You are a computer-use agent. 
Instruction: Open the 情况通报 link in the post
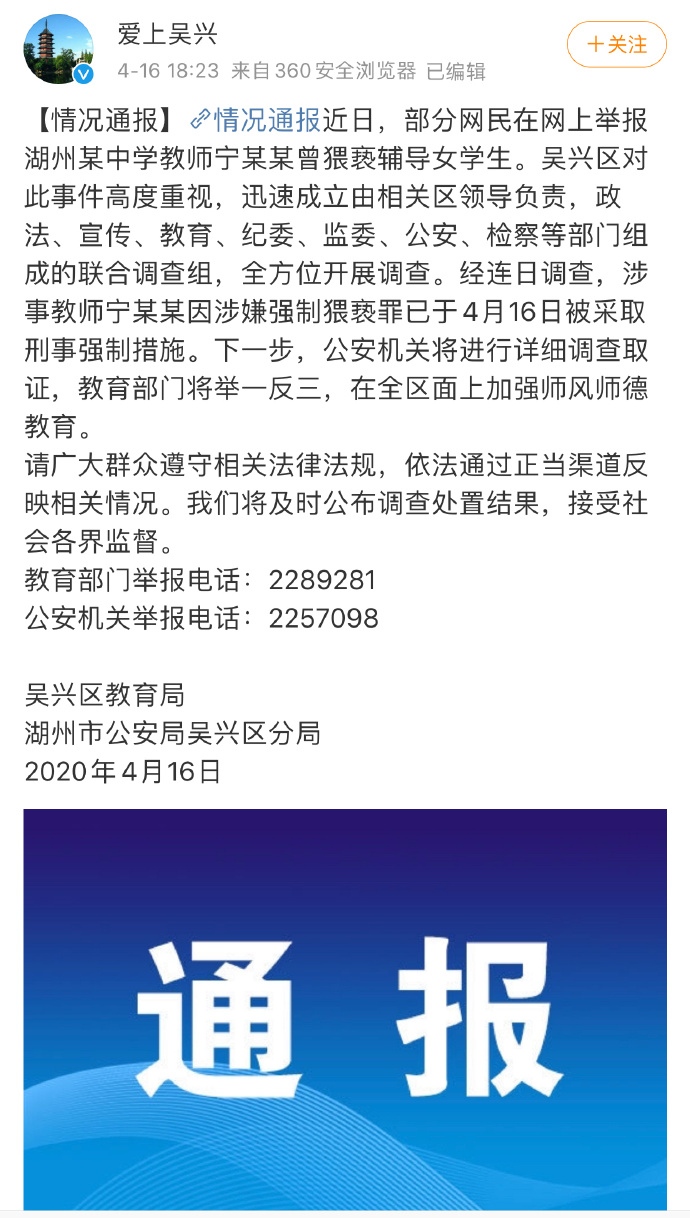[x=255, y=121]
